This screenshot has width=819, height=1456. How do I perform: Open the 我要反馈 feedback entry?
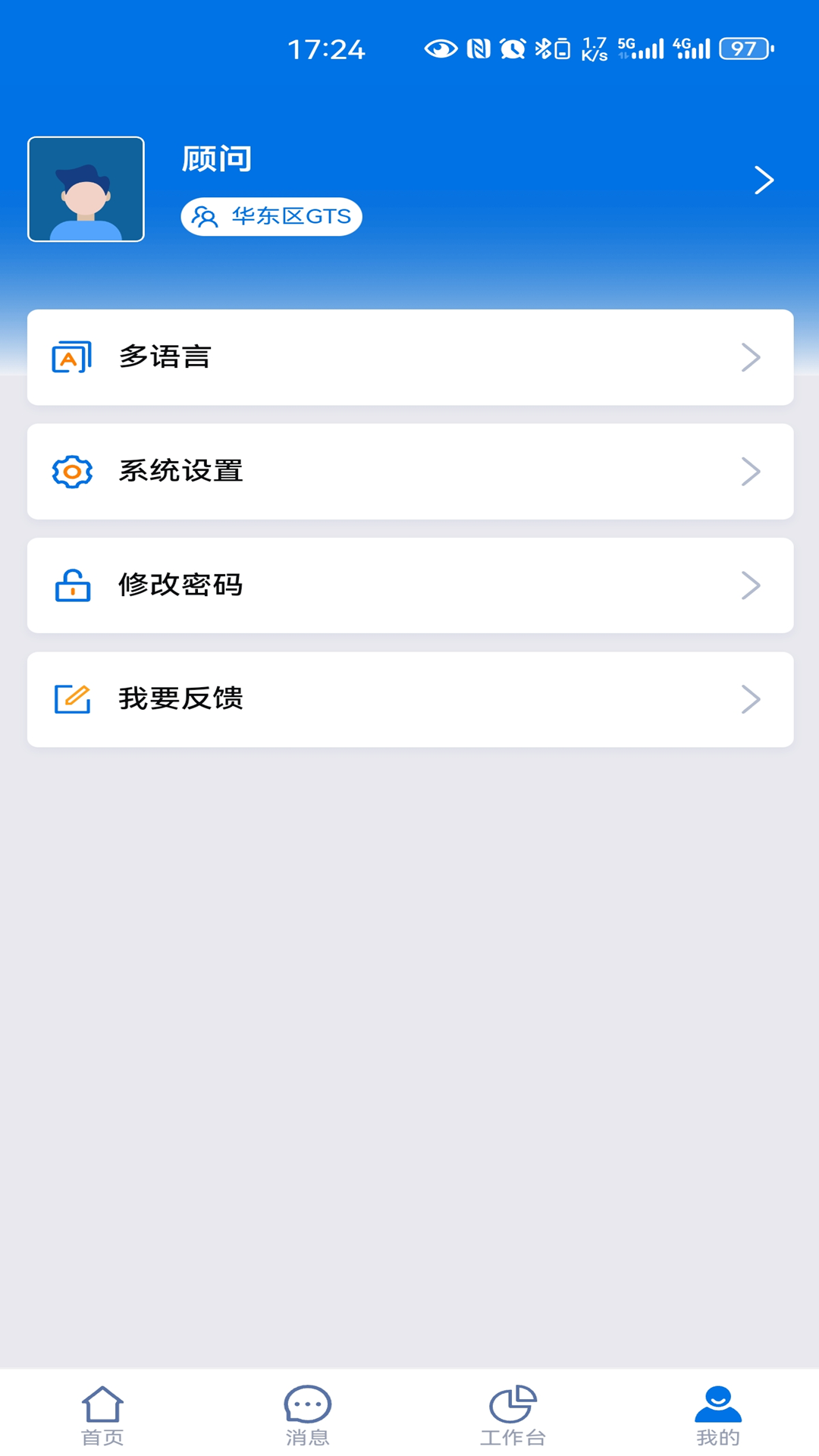pos(409,698)
